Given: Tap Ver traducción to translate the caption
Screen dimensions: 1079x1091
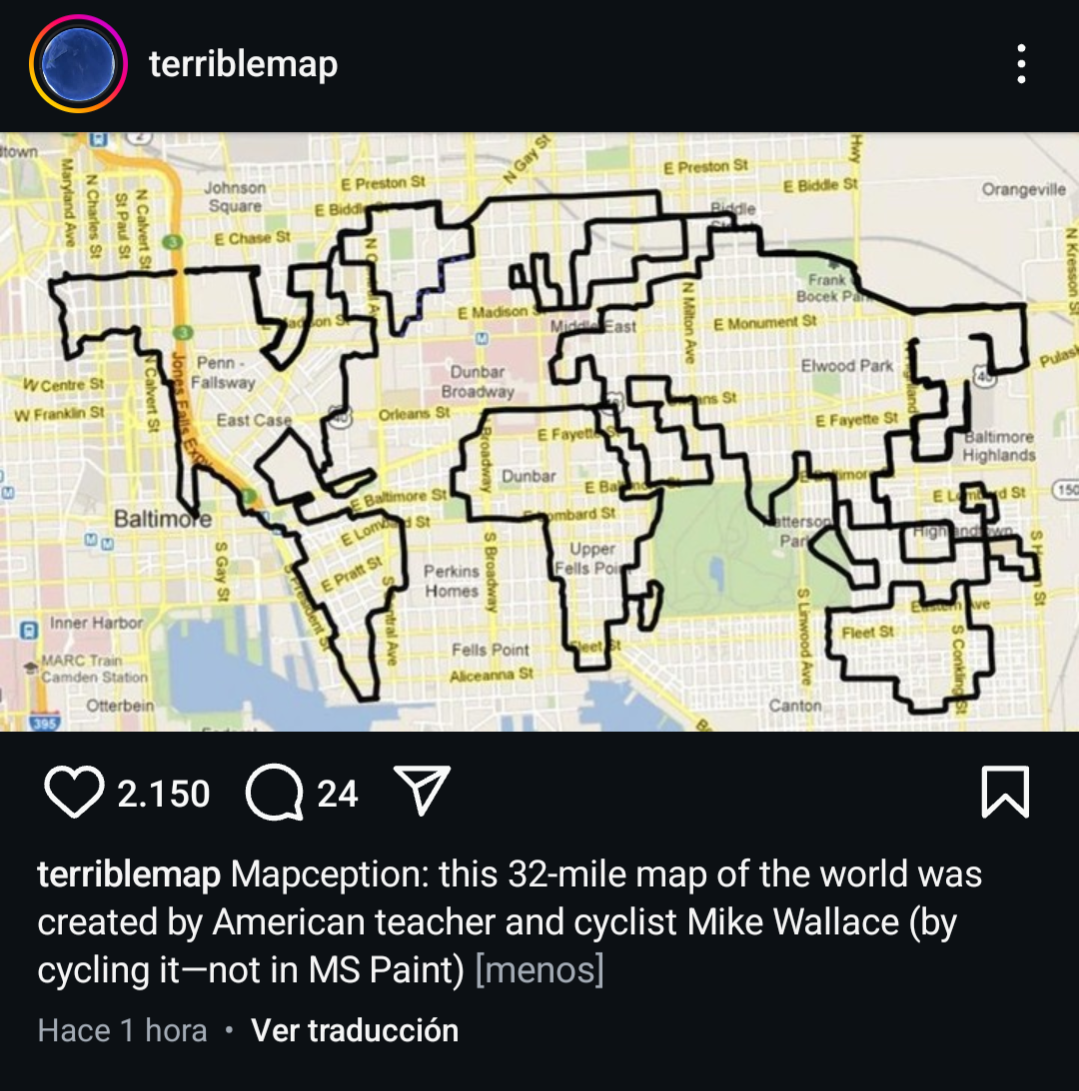Looking at the screenshot, I should pos(354,1030).
